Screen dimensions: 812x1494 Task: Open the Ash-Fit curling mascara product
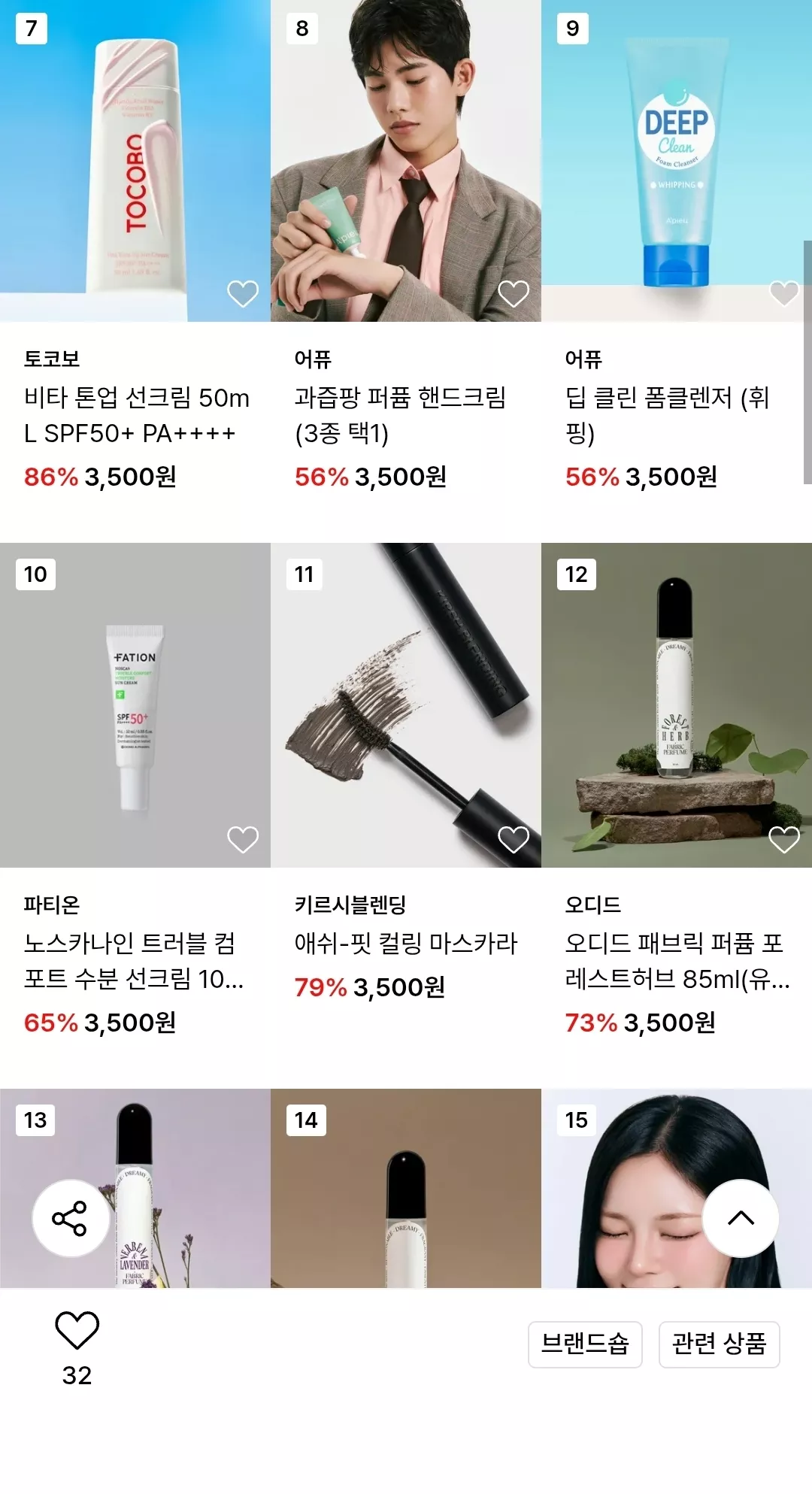coord(406,707)
